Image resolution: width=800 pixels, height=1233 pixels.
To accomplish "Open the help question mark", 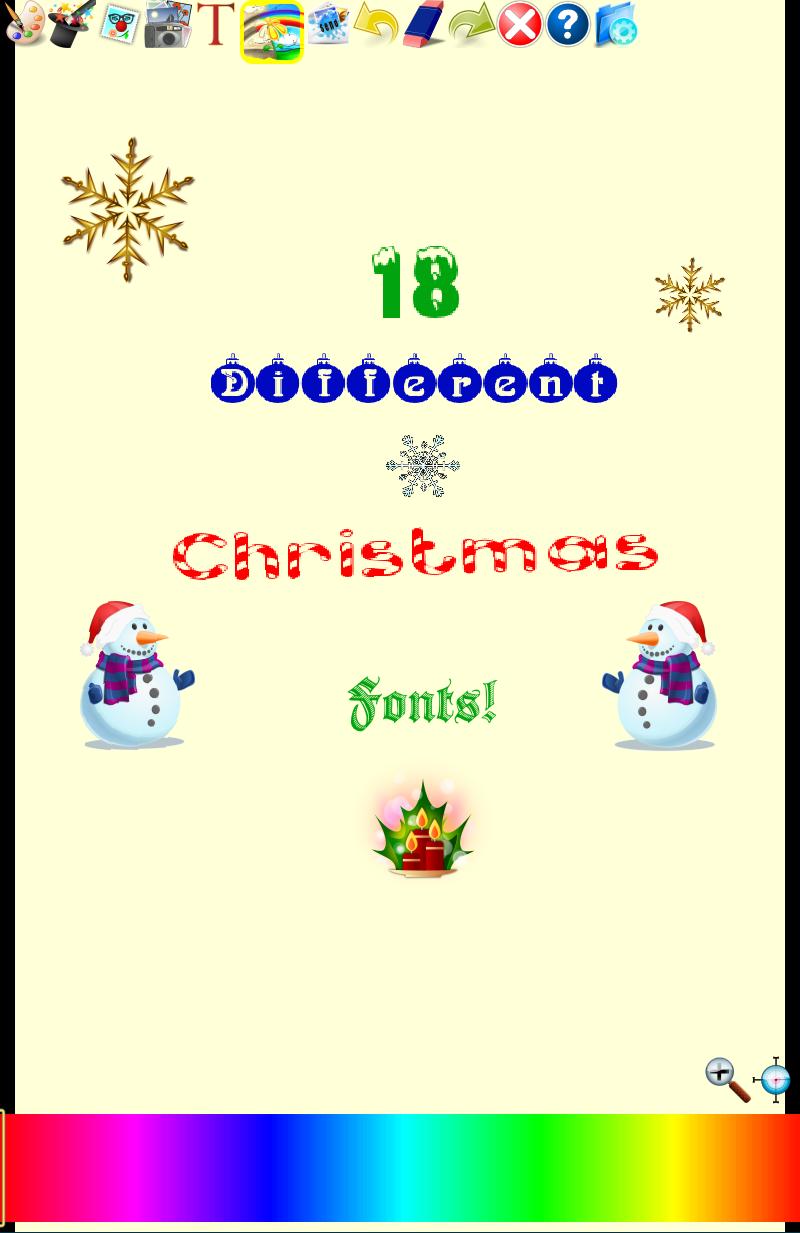I will point(567,24).
